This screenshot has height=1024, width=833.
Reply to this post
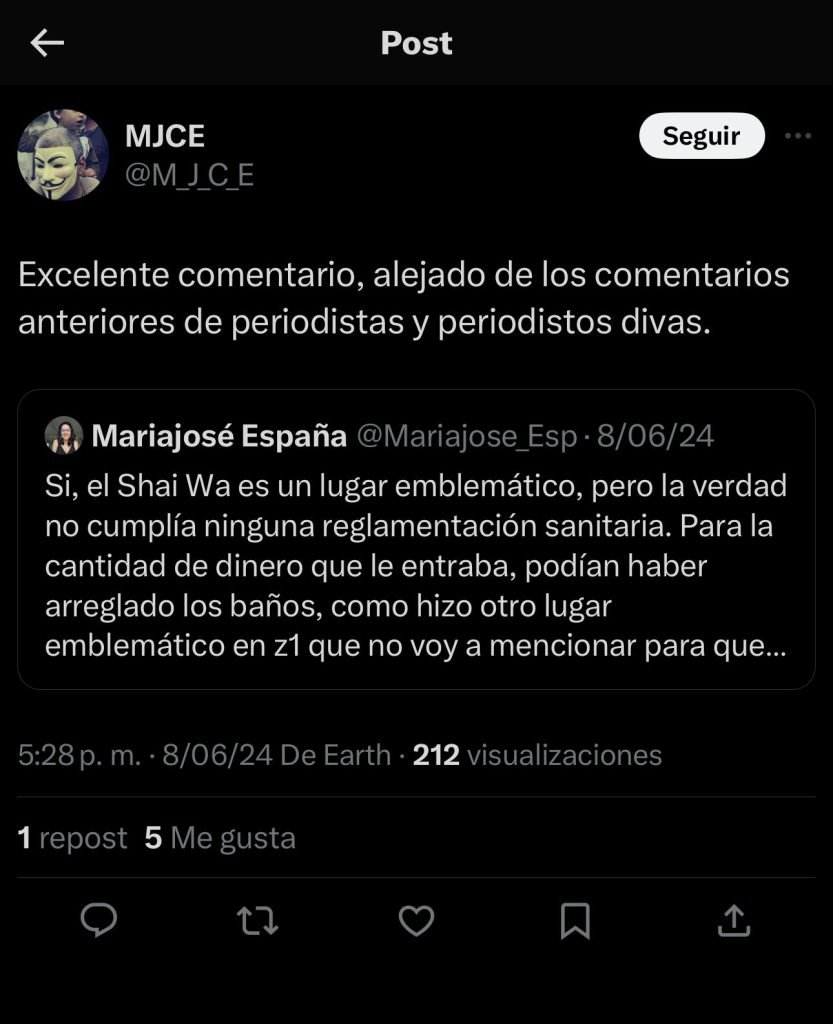click(99, 920)
